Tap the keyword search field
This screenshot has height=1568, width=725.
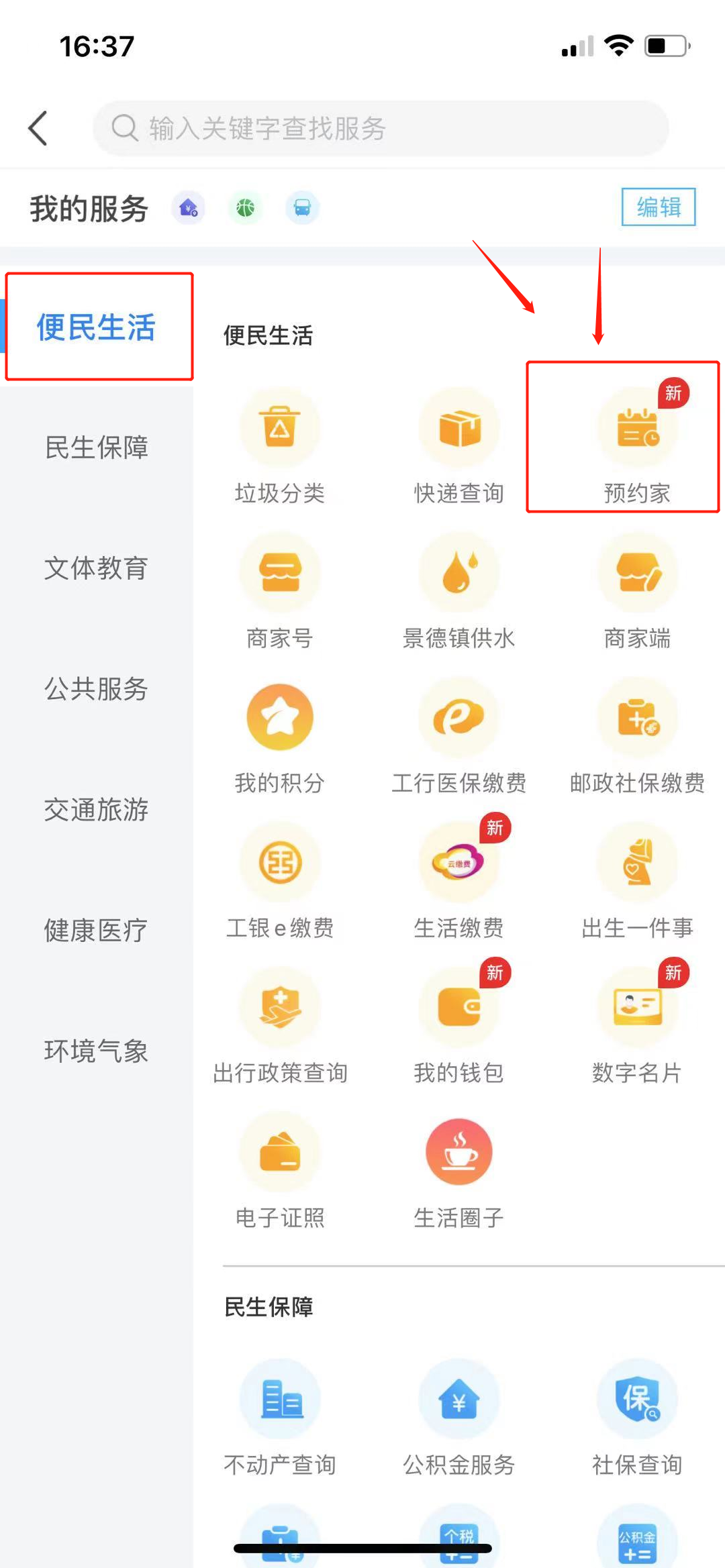point(381,128)
